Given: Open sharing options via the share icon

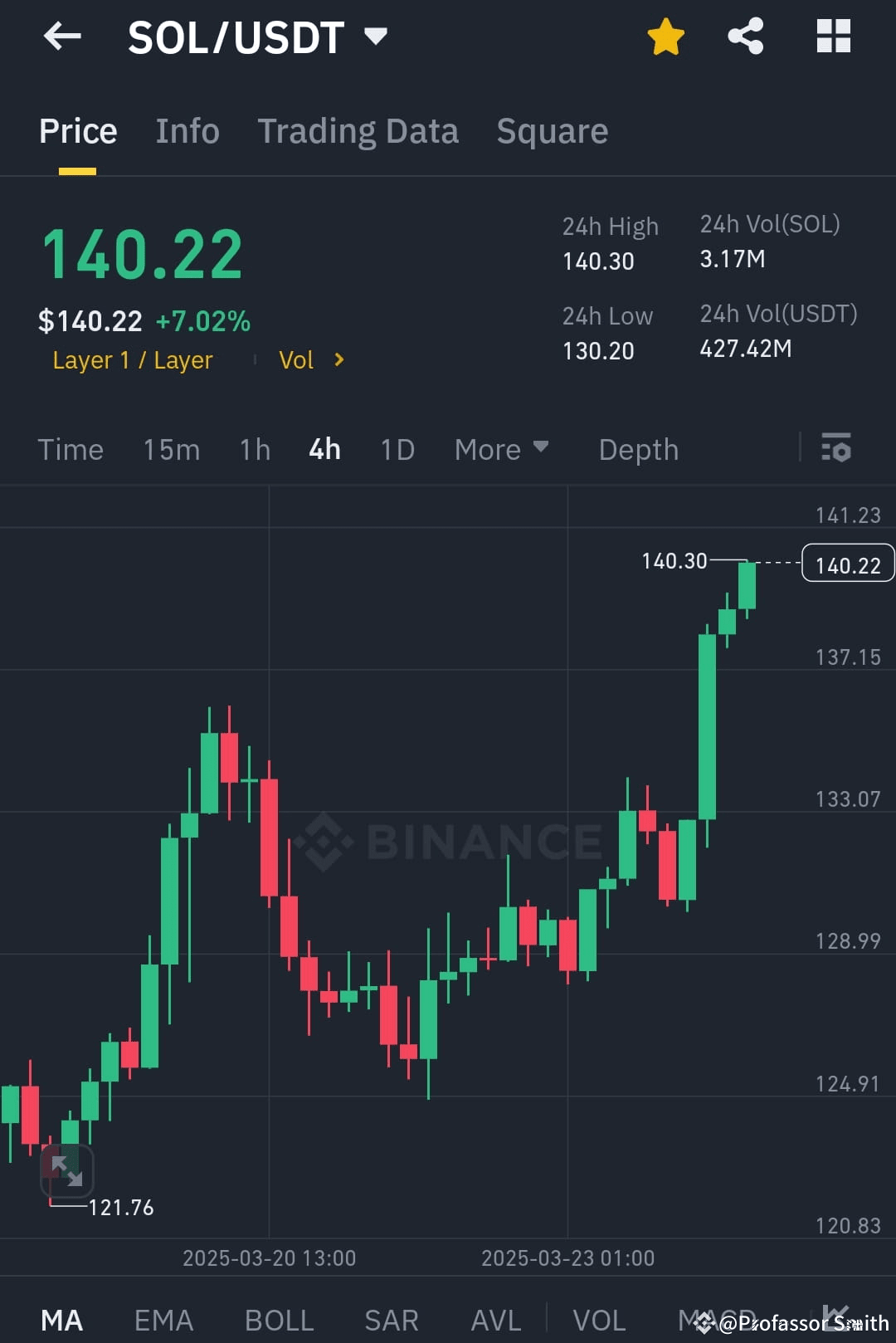Looking at the screenshot, I should 744,36.
